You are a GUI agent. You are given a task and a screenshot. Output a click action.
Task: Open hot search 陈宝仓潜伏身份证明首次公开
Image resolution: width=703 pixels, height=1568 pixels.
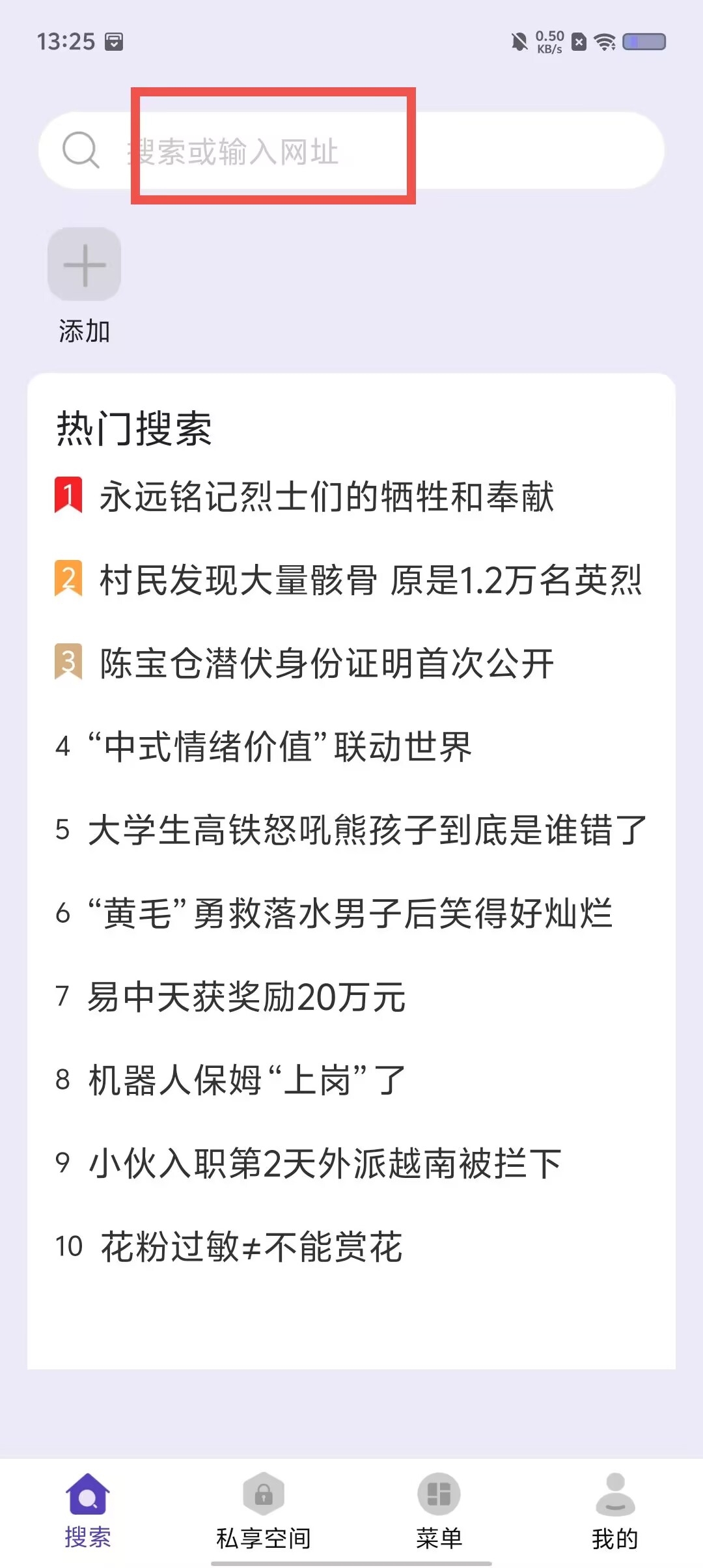point(325,664)
